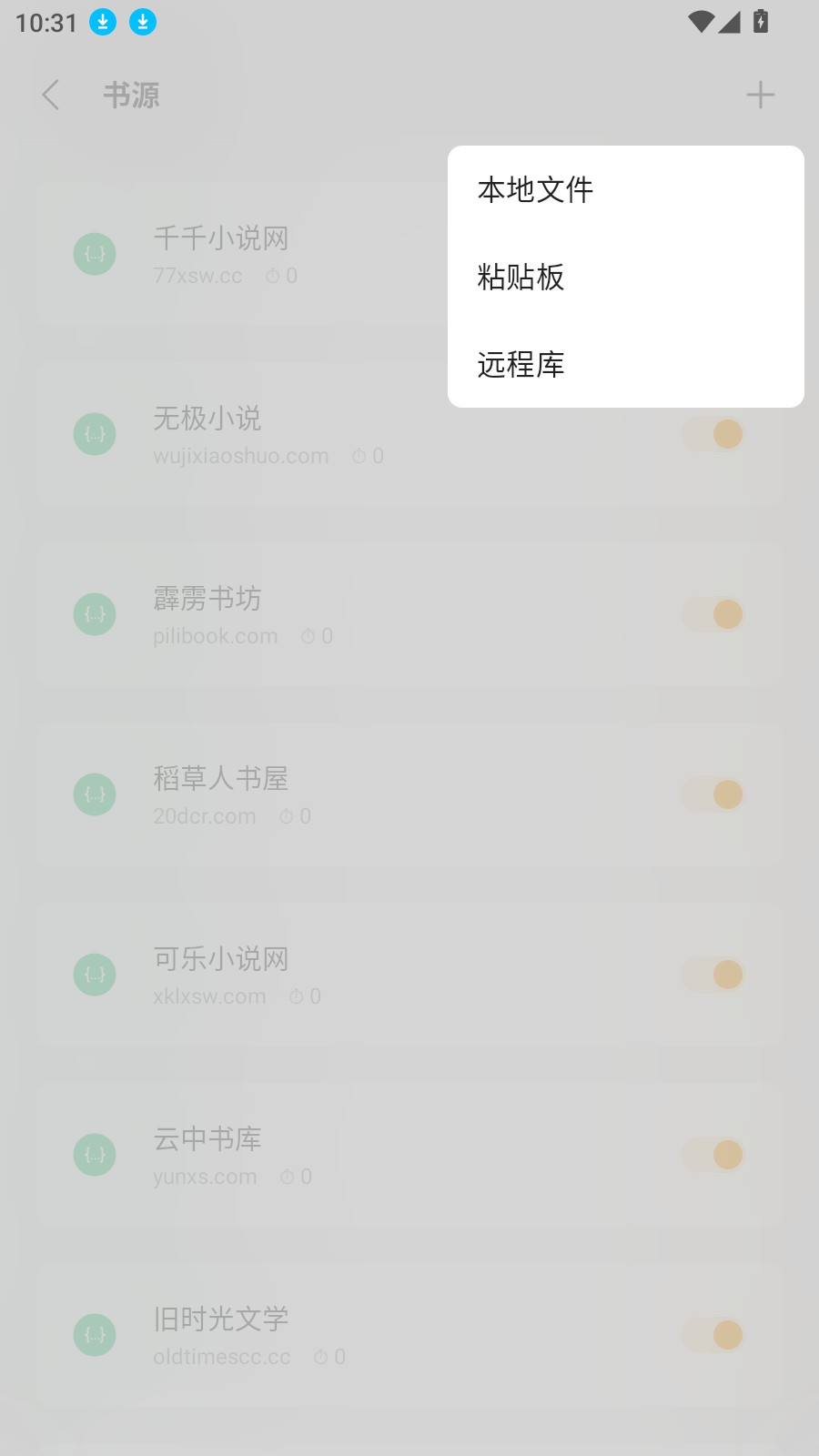This screenshot has width=819, height=1456.
Task: Tap the 千千小说网 source icon
Action: pos(94,254)
